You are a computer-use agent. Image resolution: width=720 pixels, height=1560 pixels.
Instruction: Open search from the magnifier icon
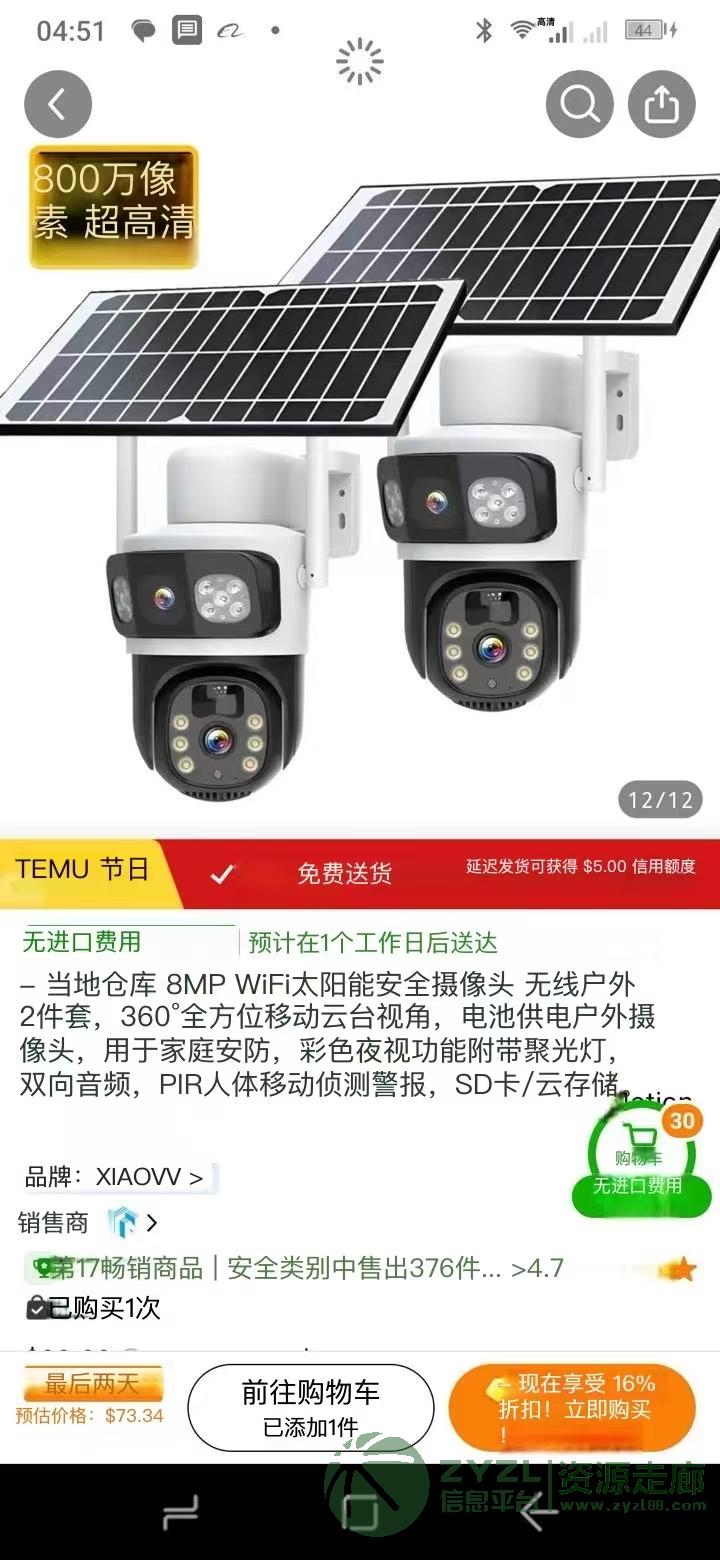point(579,104)
